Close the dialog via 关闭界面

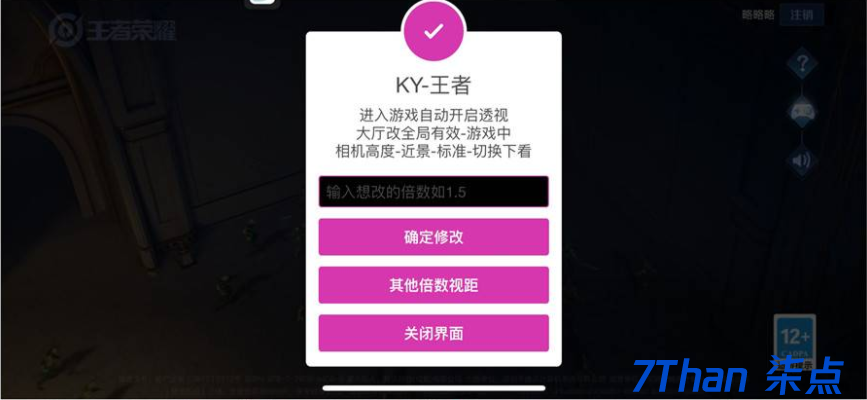pyautogui.click(x=433, y=333)
